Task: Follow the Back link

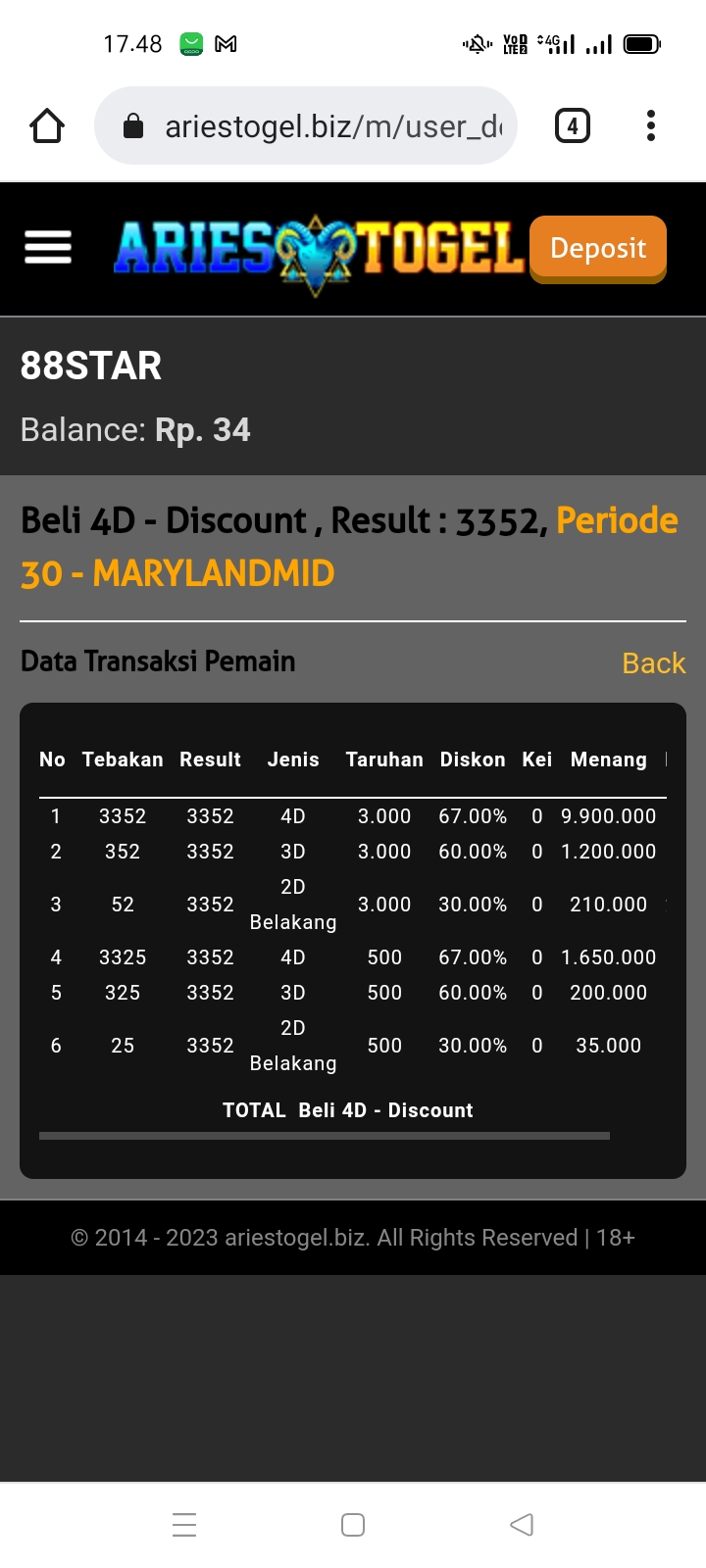Action: click(x=653, y=663)
